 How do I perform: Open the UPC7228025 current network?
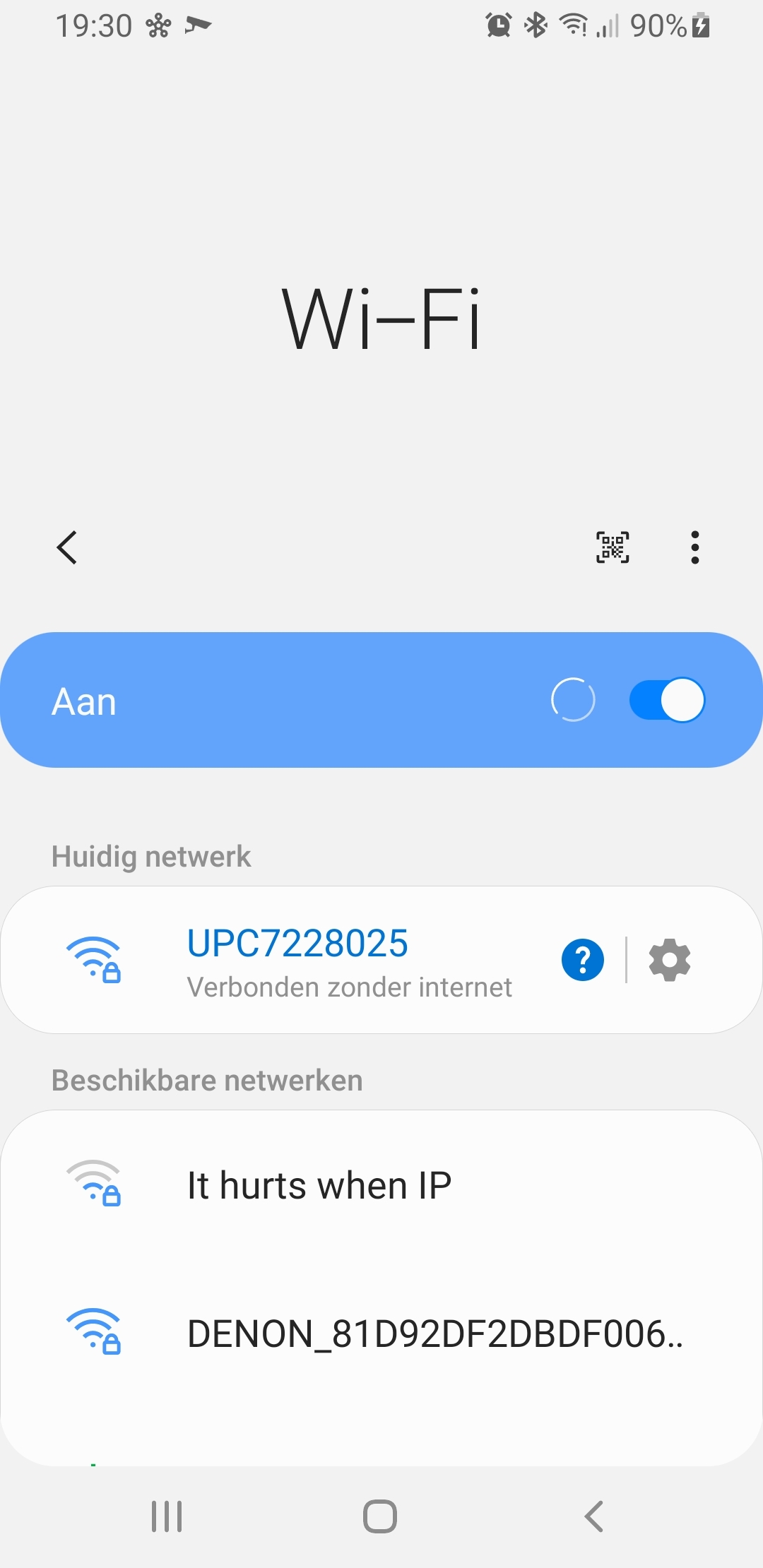pyautogui.click(x=297, y=960)
